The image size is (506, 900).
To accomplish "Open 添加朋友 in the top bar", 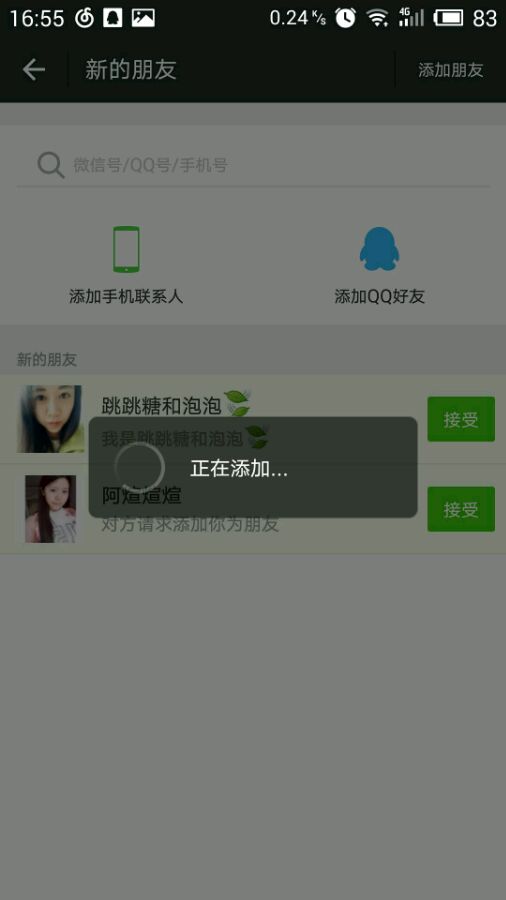I will pos(450,70).
